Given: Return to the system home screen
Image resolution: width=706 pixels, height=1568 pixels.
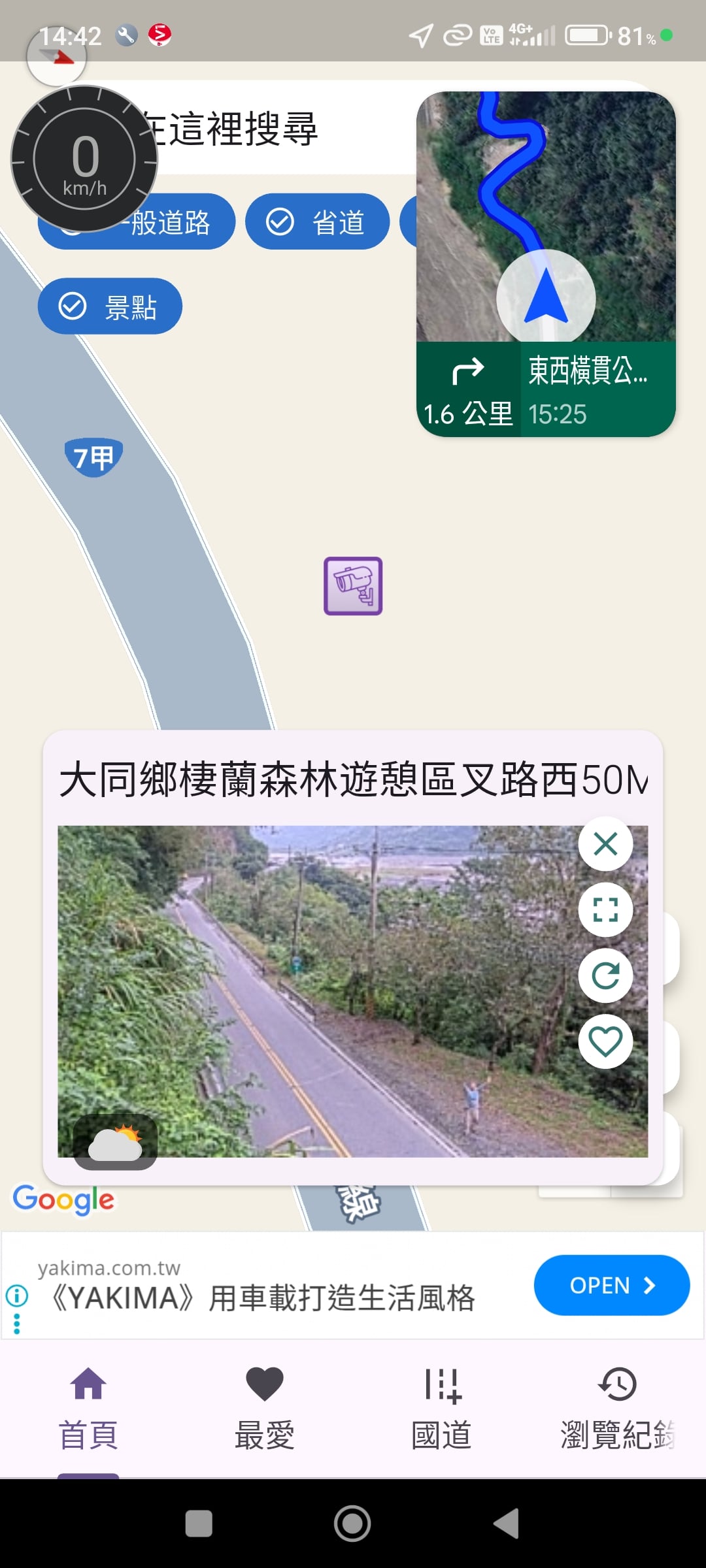Looking at the screenshot, I should 352,1524.
